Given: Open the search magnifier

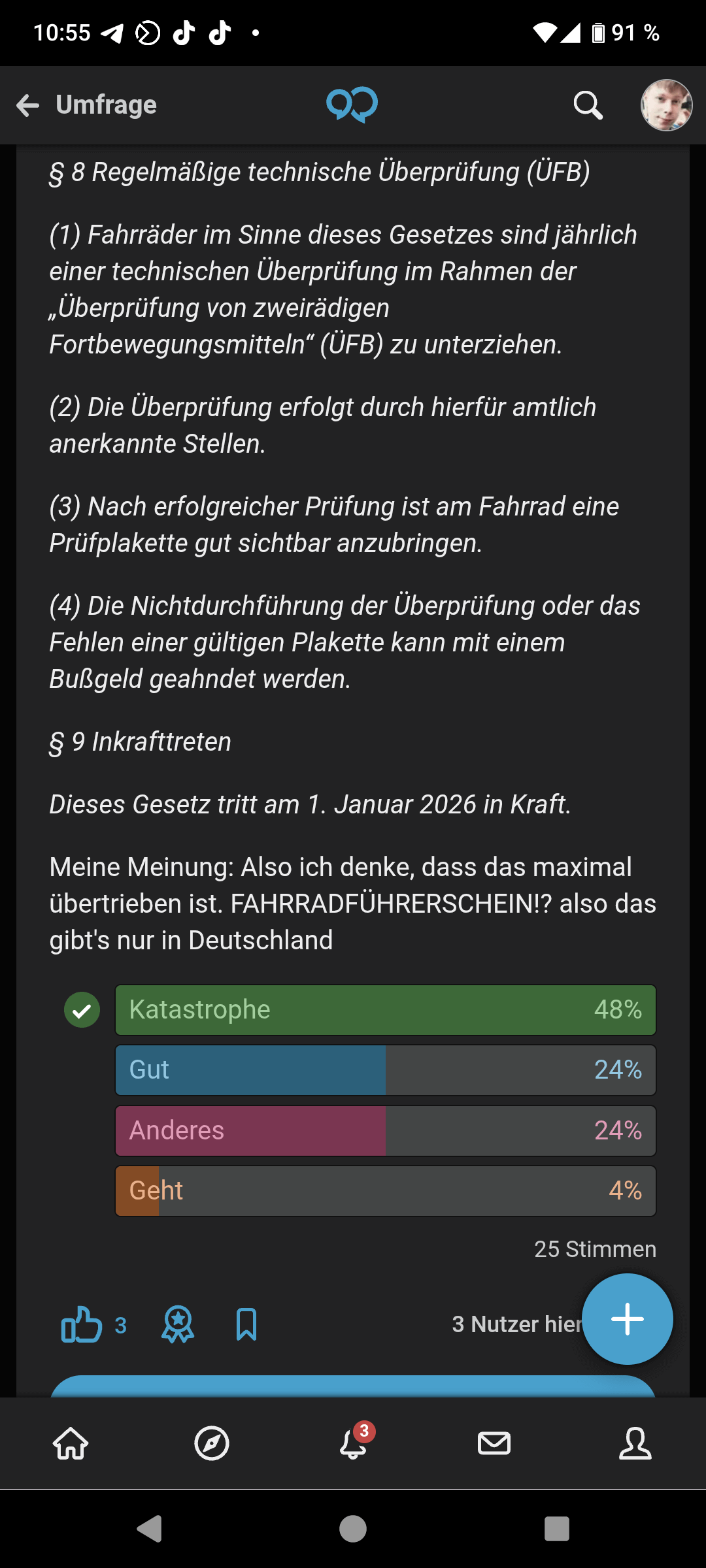Looking at the screenshot, I should tap(588, 105).
